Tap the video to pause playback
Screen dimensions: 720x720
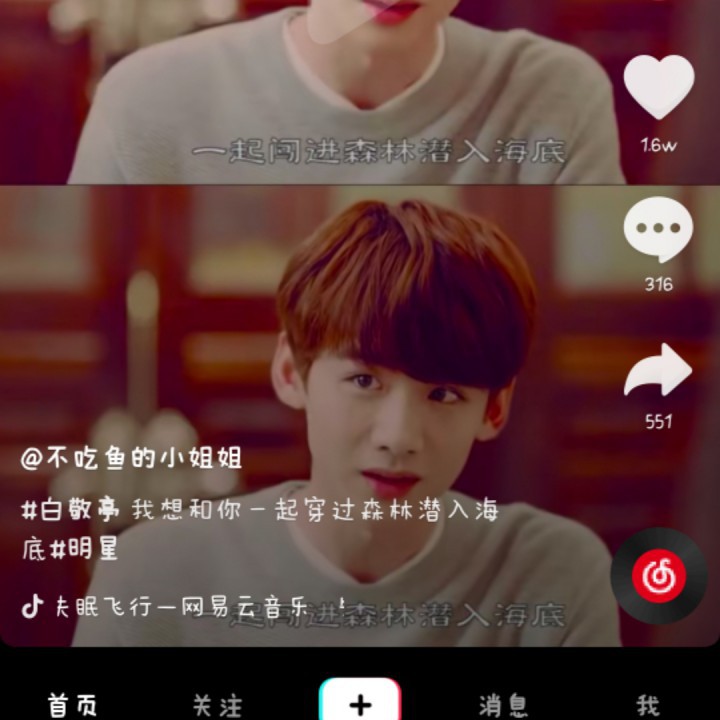point(321,321)
